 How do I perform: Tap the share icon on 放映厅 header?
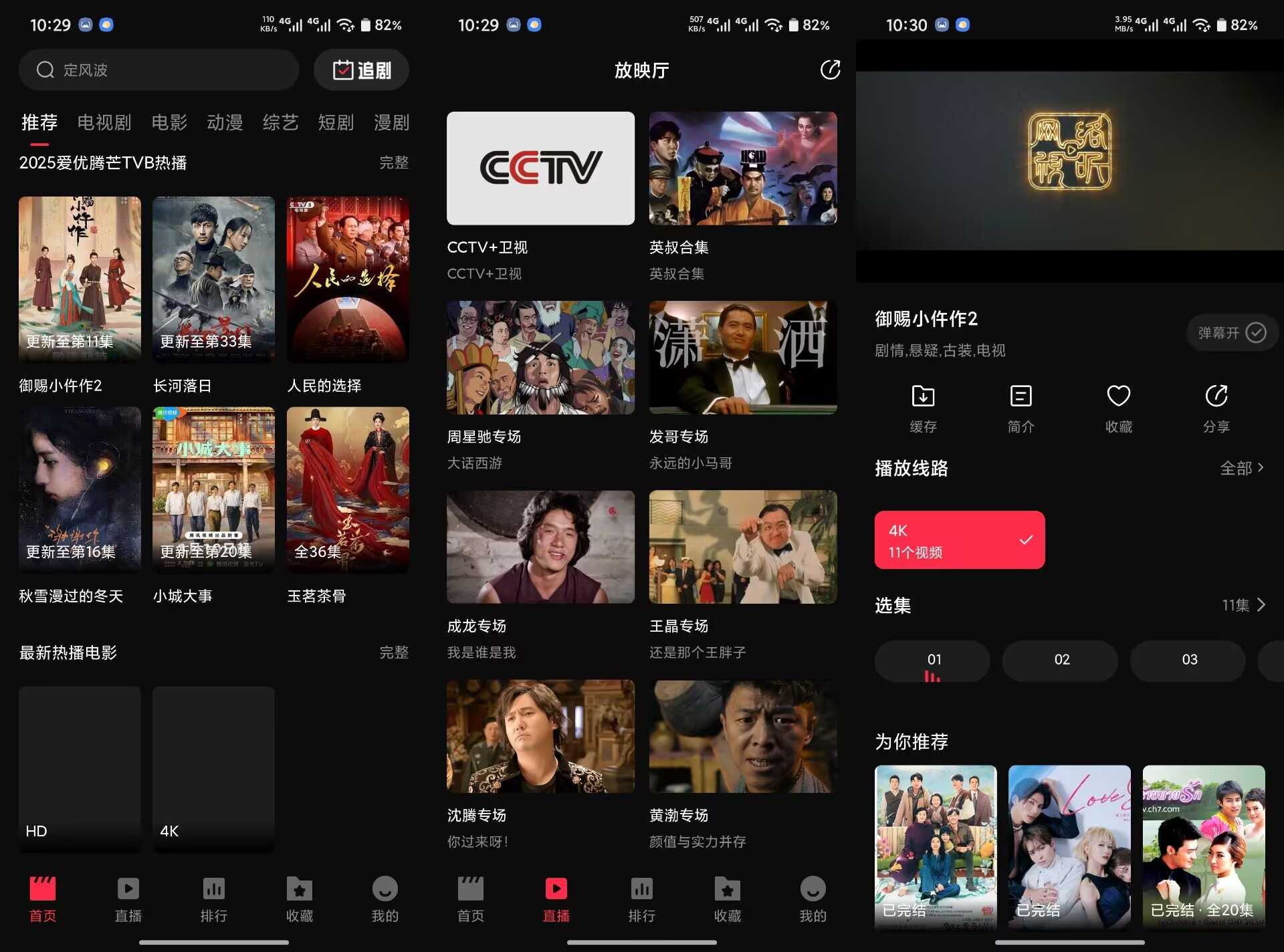point(830,70)
